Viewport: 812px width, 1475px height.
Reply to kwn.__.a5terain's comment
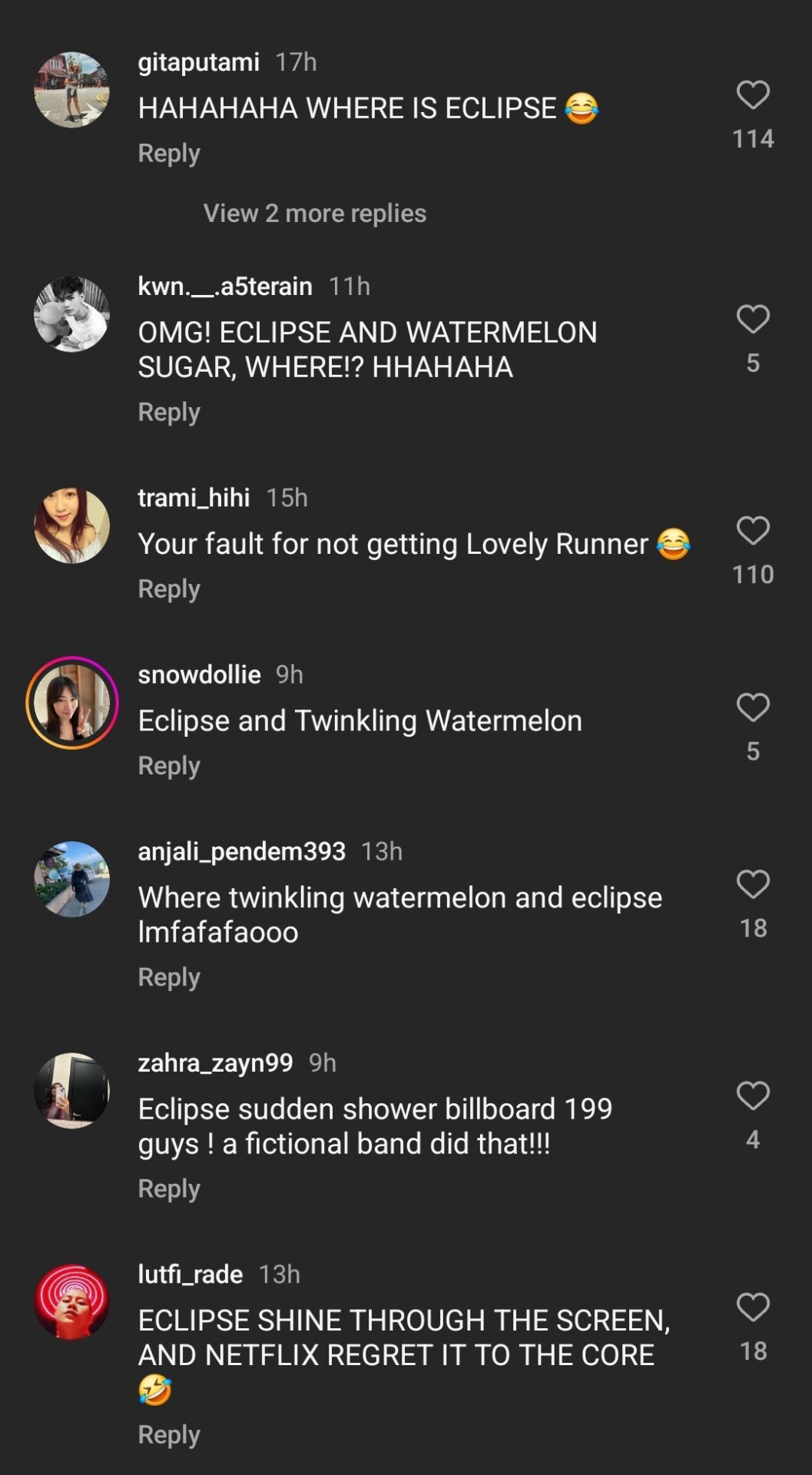click(x=168, y=411)
